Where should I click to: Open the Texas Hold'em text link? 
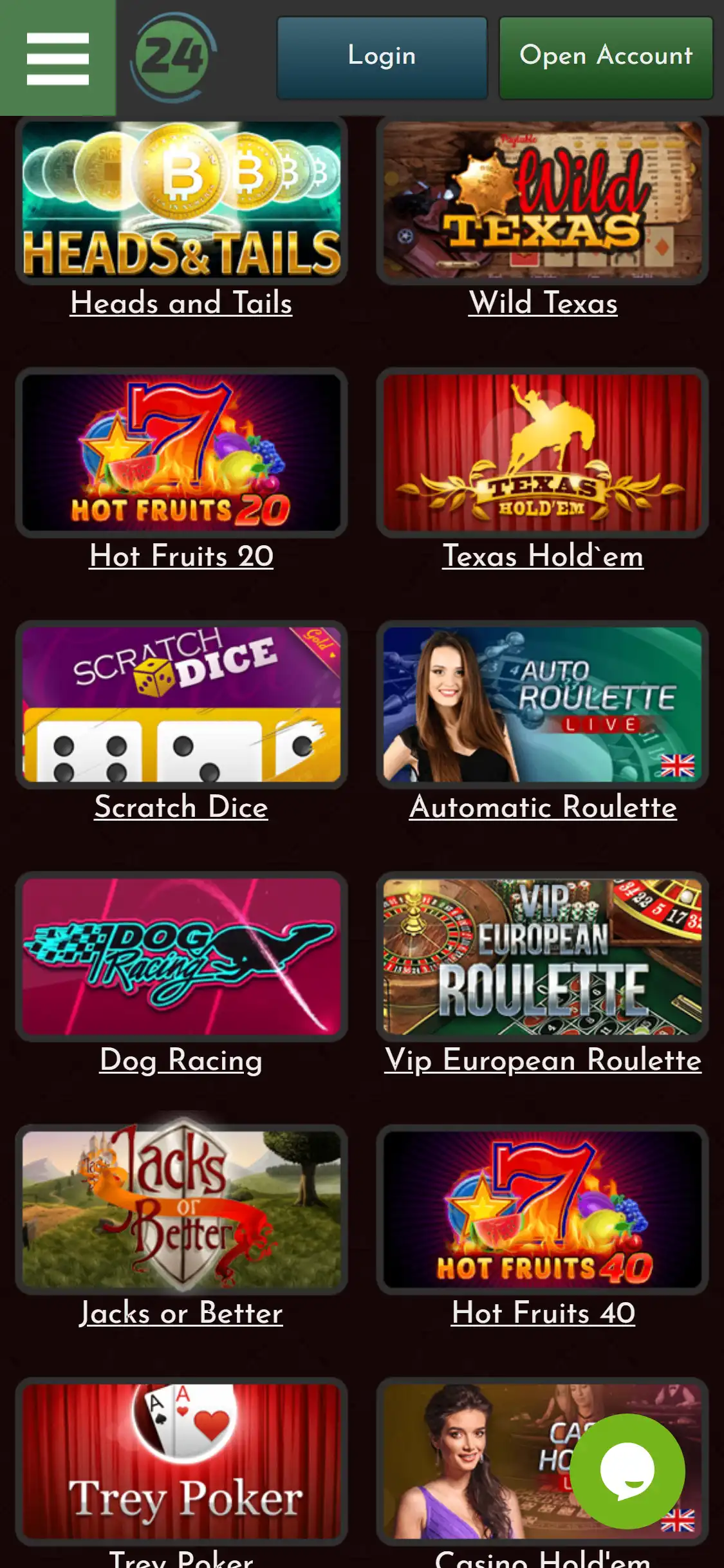pyautogui.click(x=543, y=556)
